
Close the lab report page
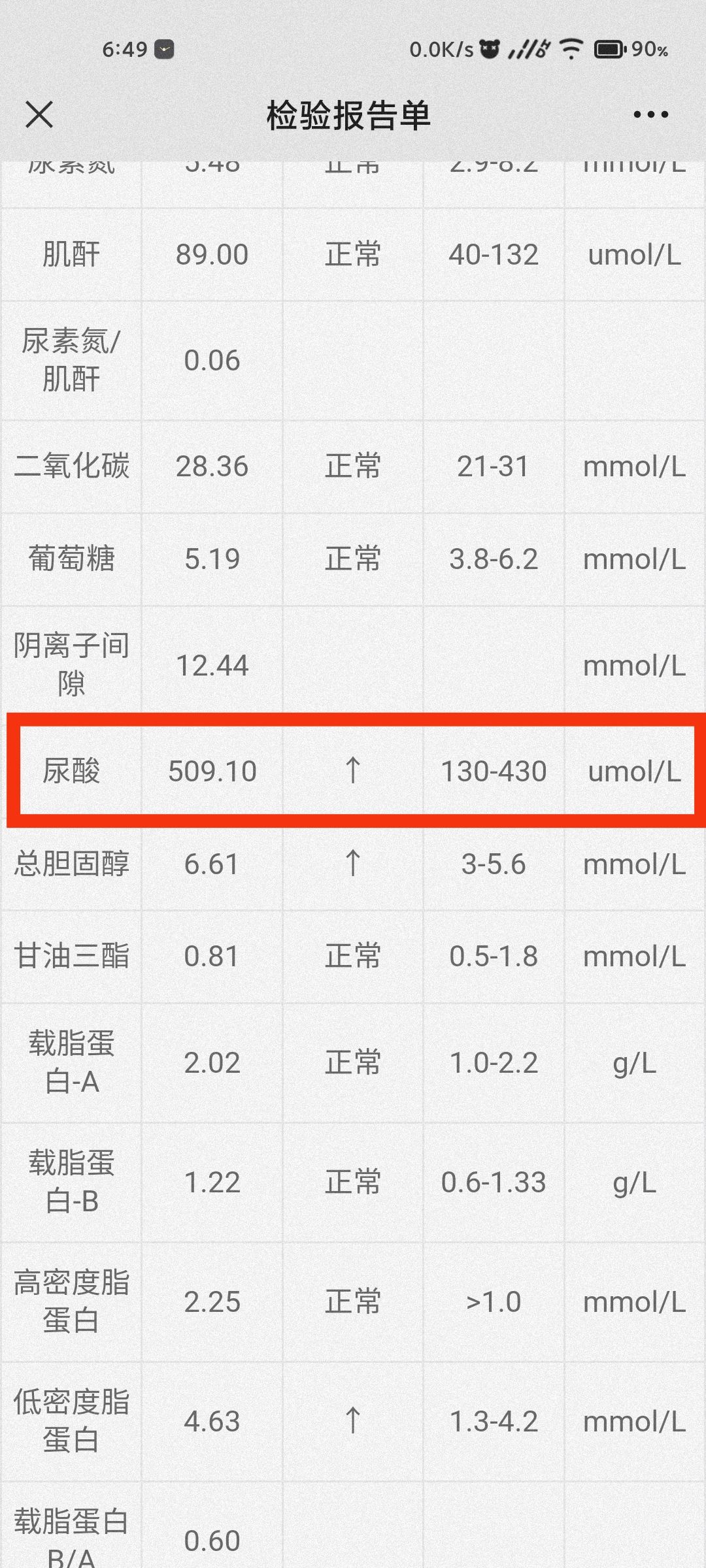click(x=39, y=115)
